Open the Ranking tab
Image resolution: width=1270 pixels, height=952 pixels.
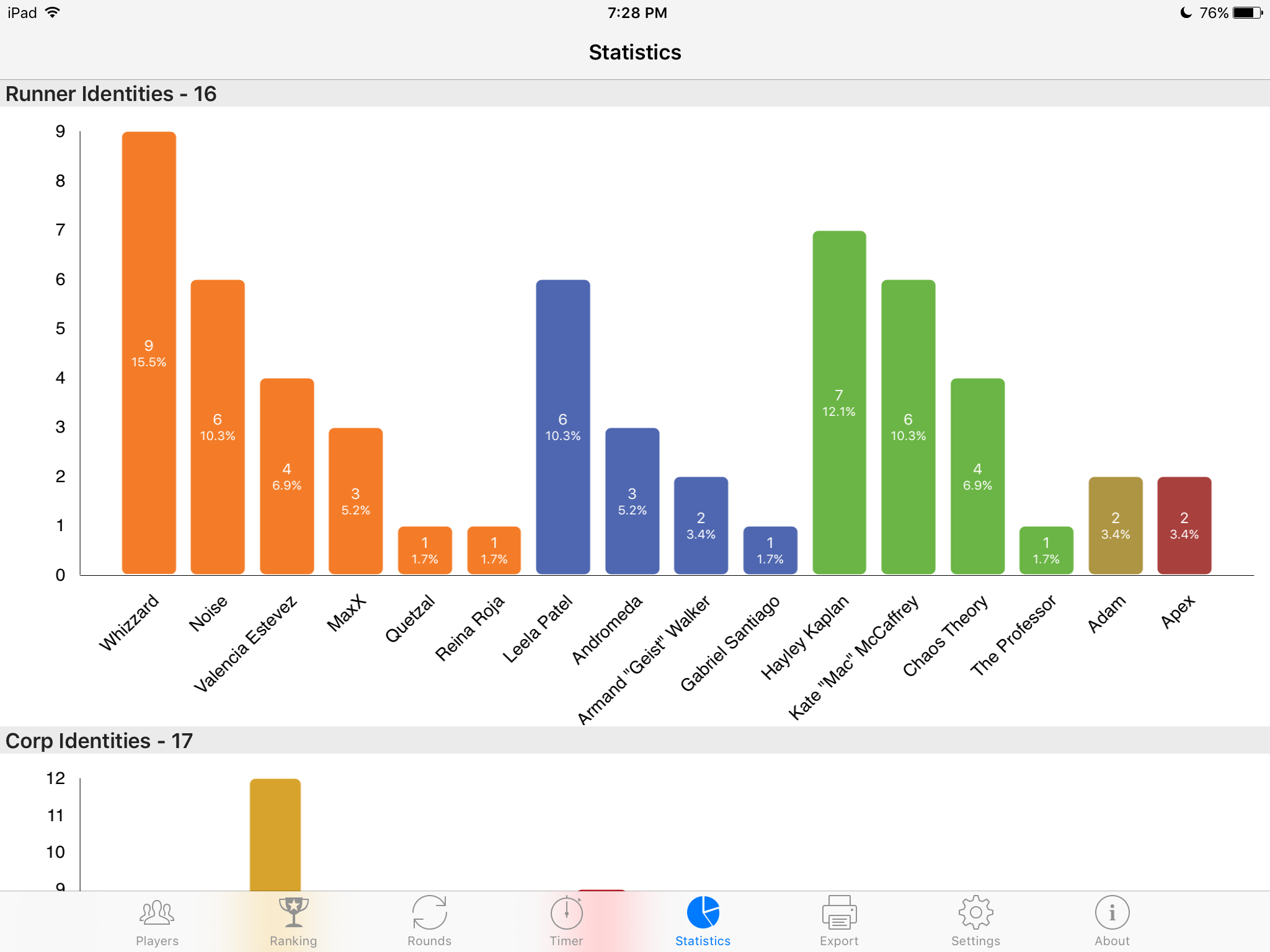point(293,922)
